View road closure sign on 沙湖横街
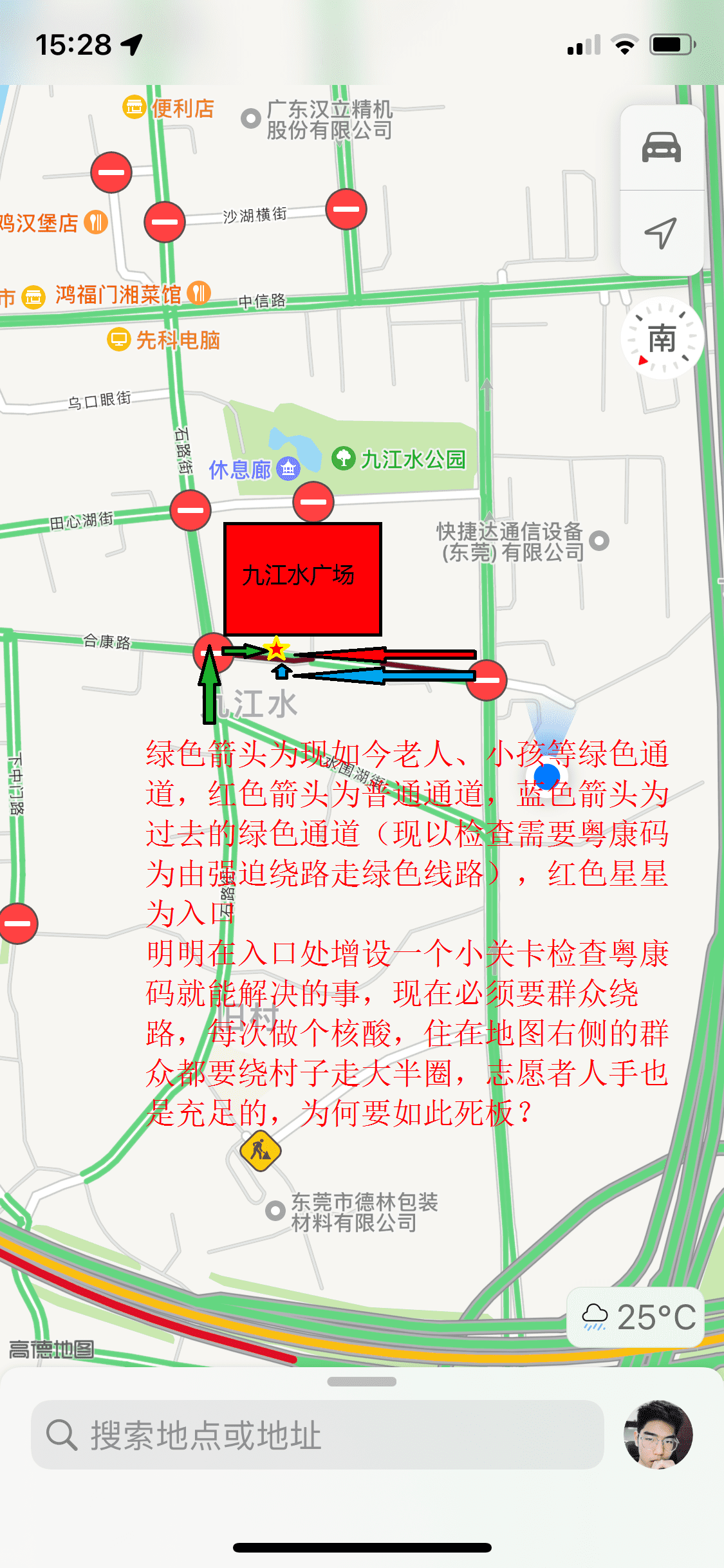This screenshot has height=1568, width=724. pos(346,209)
